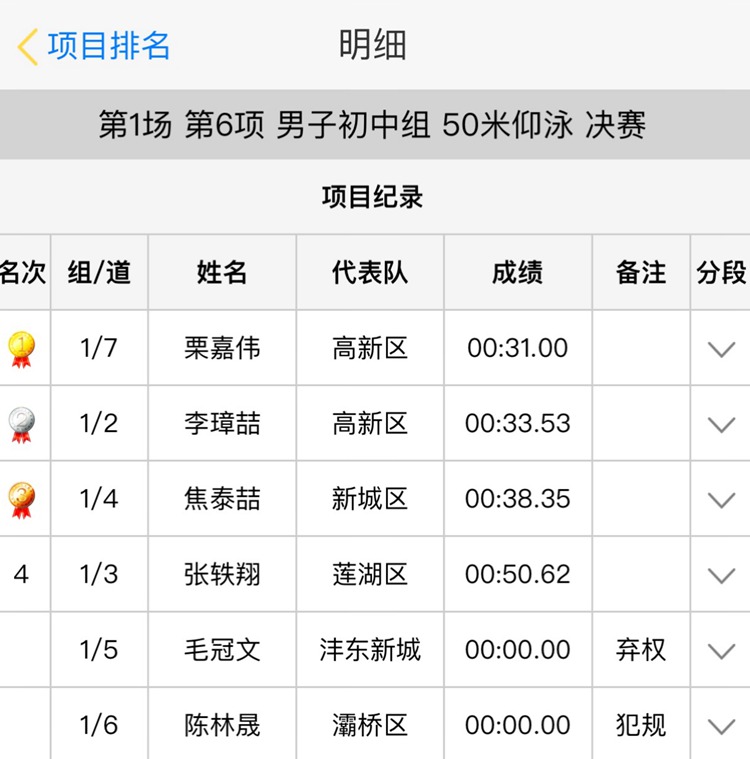Go back to 项目排名

95,46
